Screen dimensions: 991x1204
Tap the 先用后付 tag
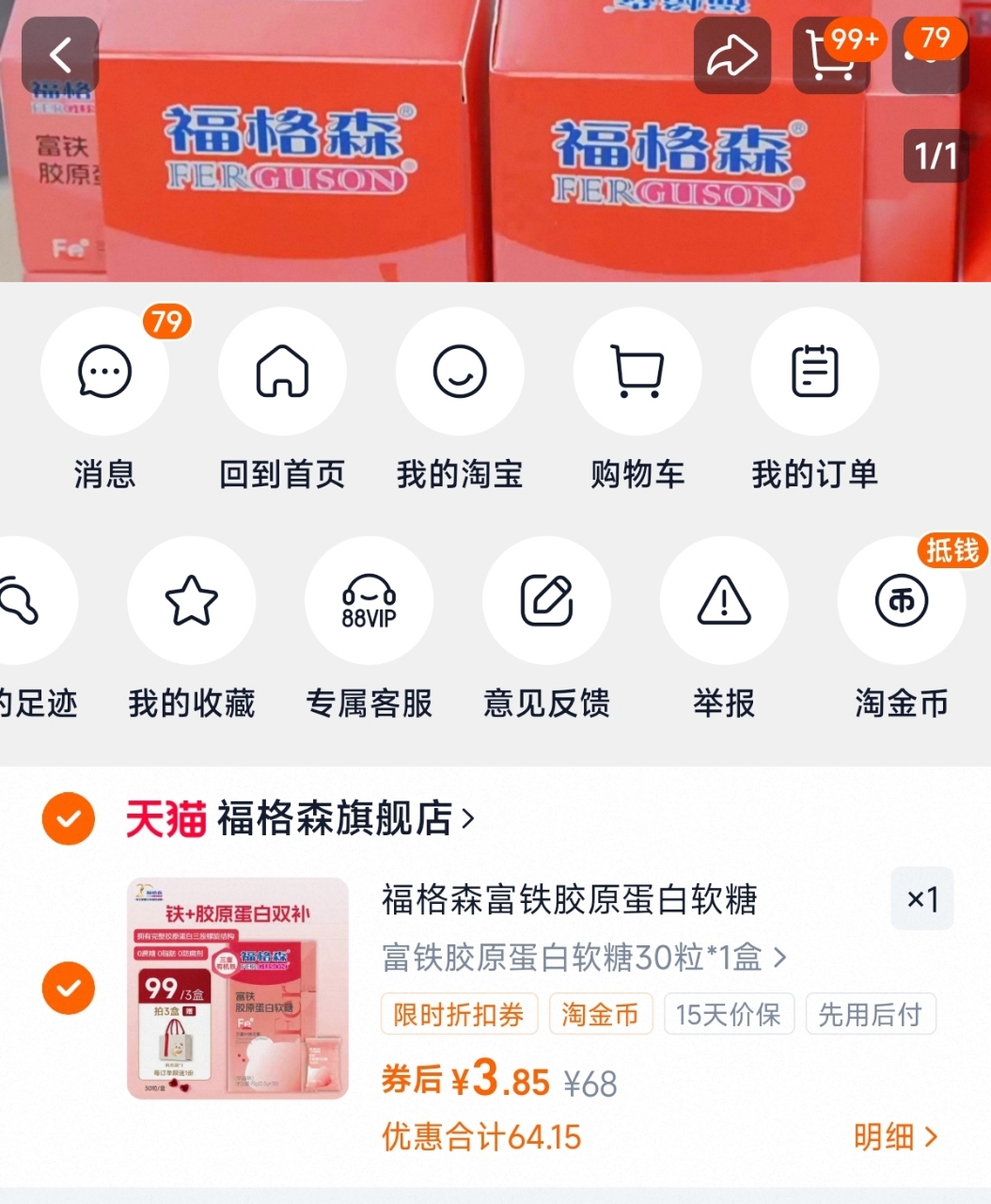[x=871, y=1014]
